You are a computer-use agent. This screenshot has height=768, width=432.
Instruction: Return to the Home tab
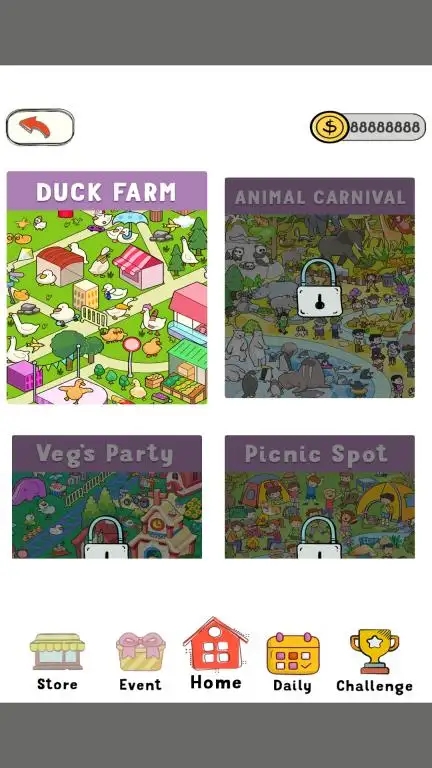pyautogui.click(x=216, y=654)
